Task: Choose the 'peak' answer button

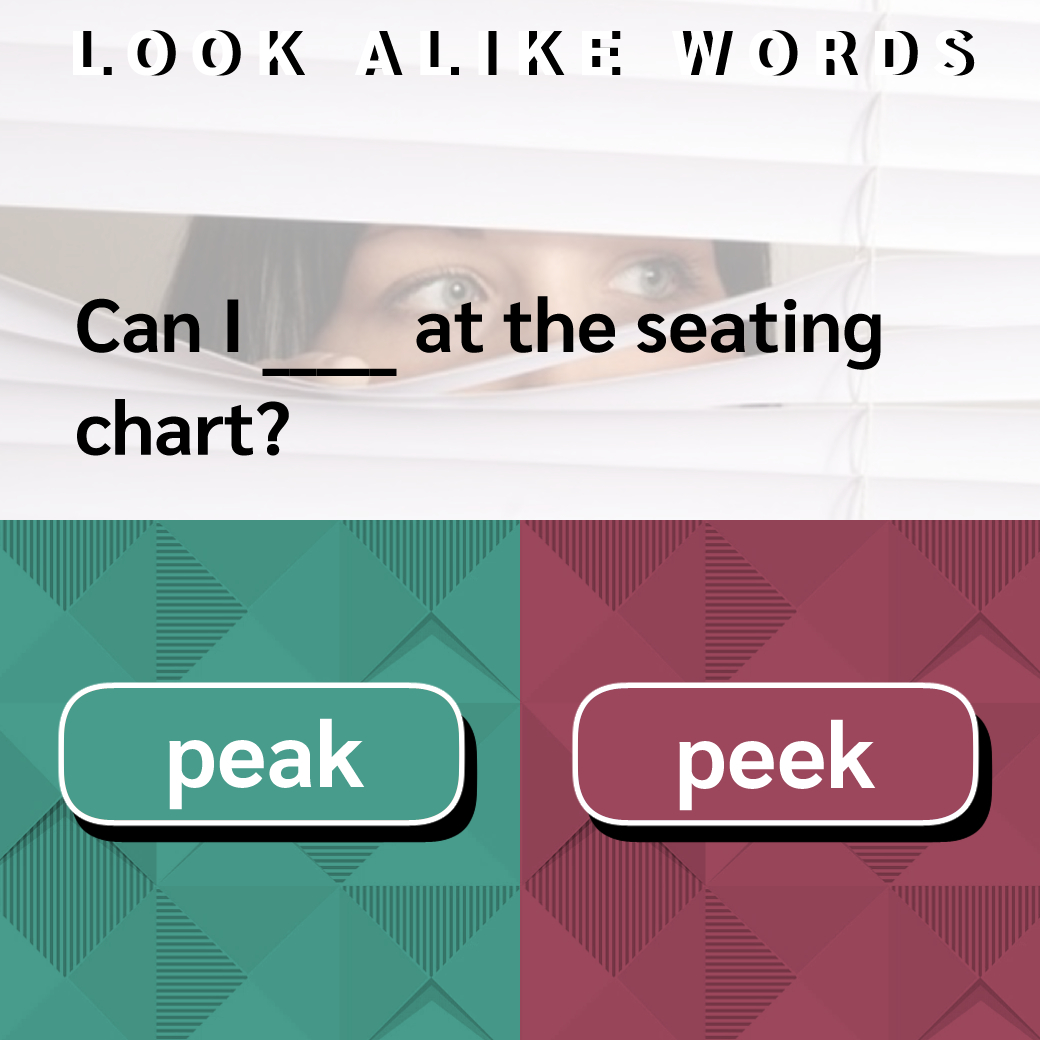Action: click(x=262, y=753)
